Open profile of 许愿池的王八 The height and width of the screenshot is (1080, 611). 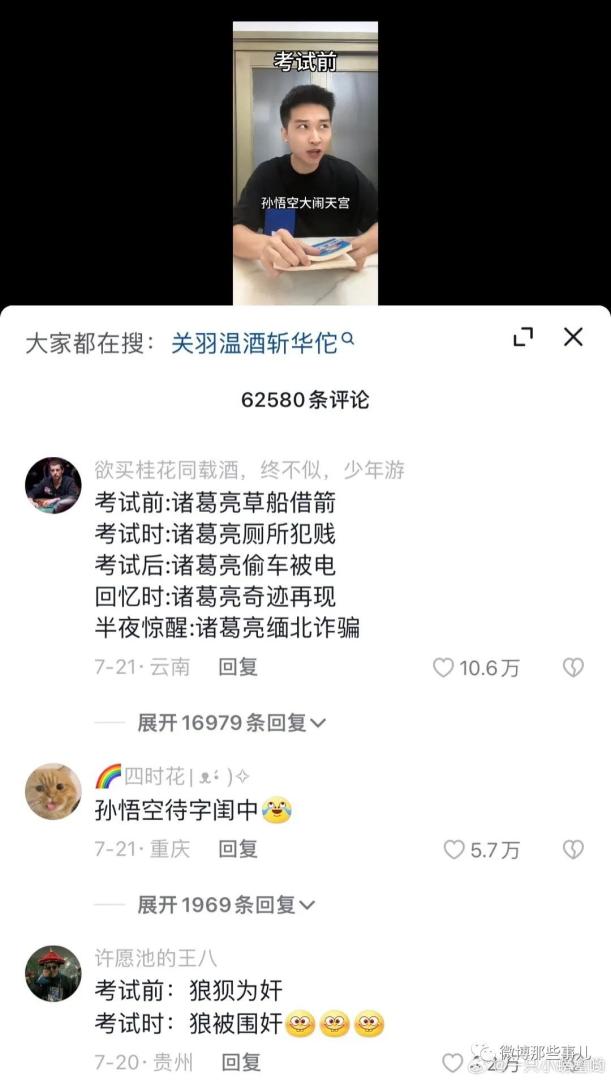53,973
